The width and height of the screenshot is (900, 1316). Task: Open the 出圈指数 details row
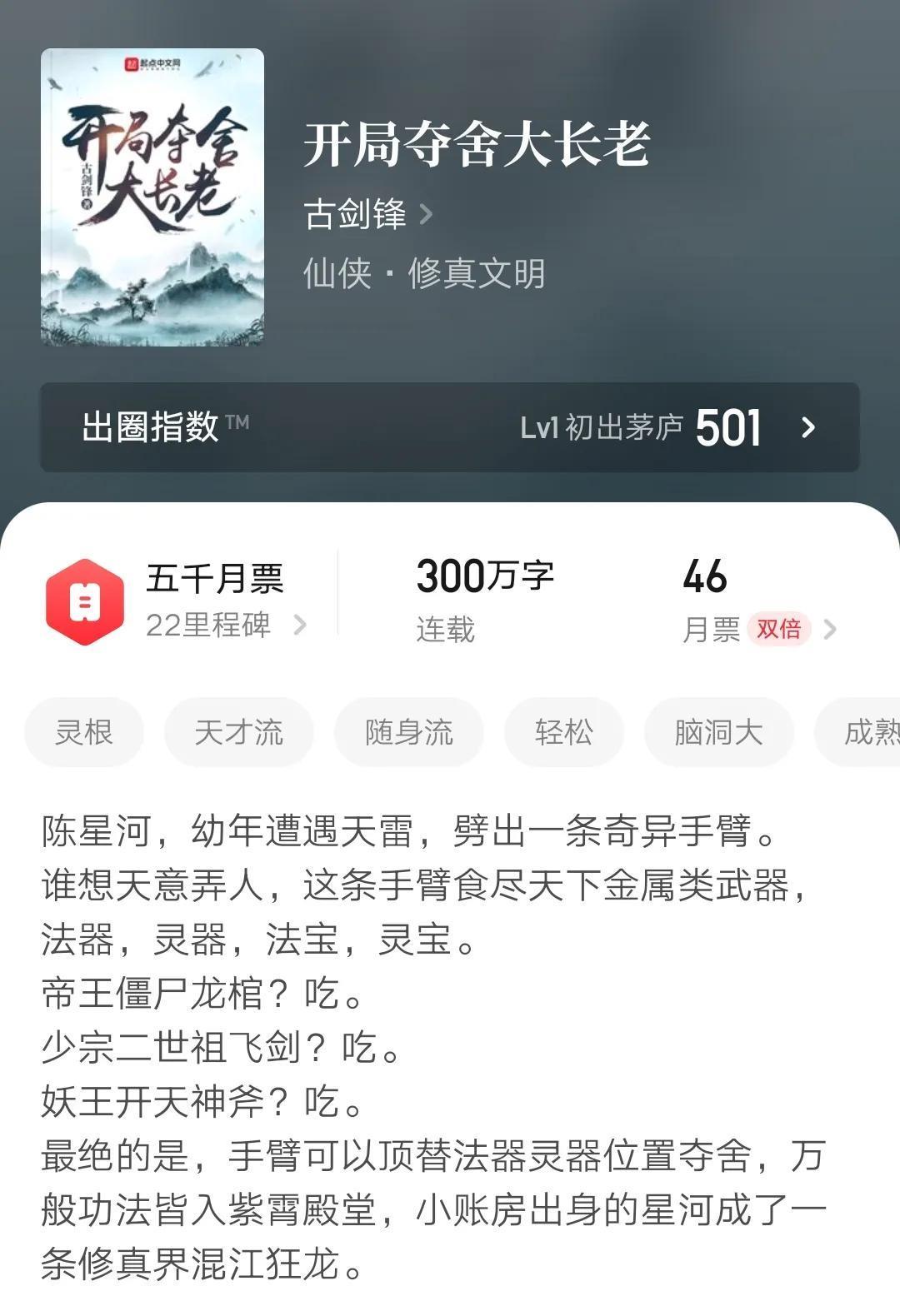(449, 427)
